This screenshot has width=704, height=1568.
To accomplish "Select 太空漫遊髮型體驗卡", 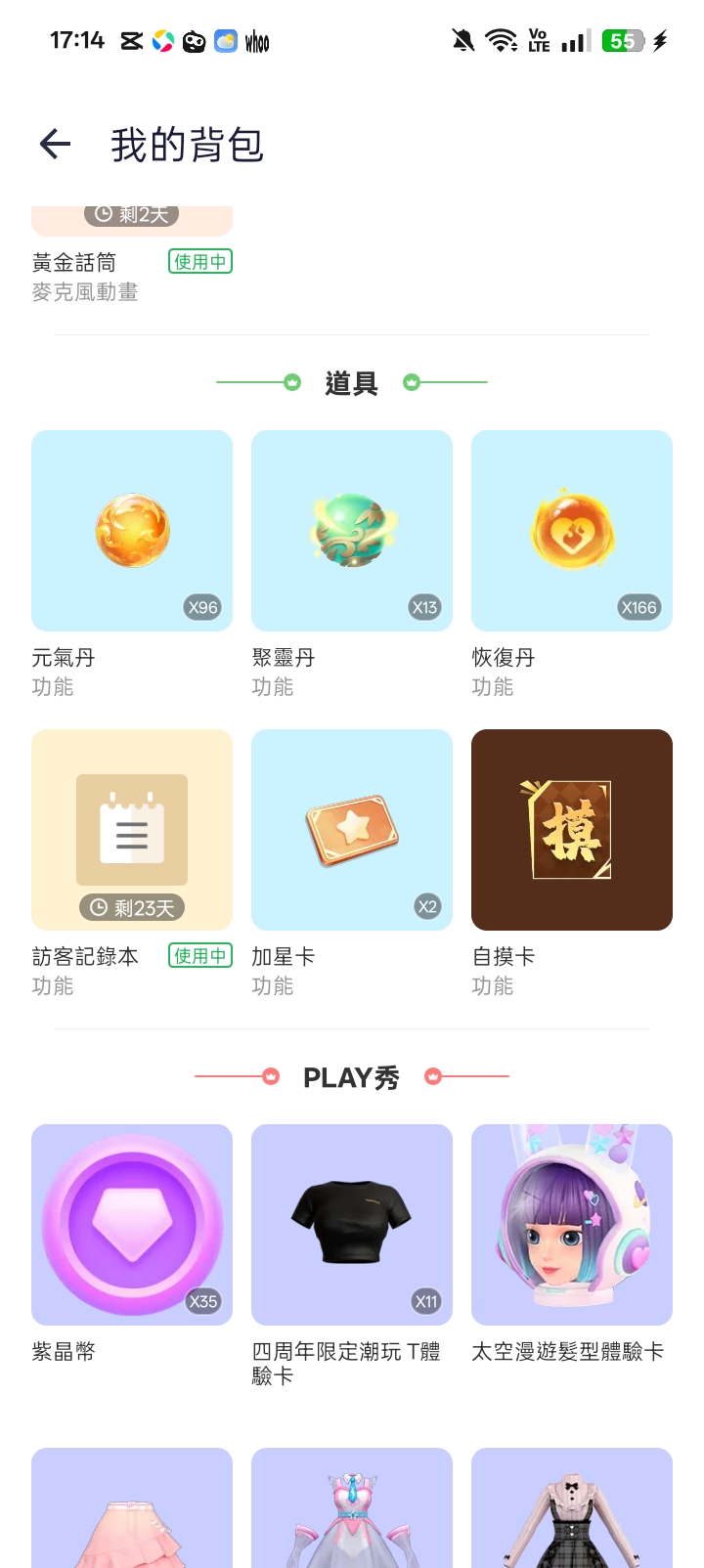I will coord(572,1225).
